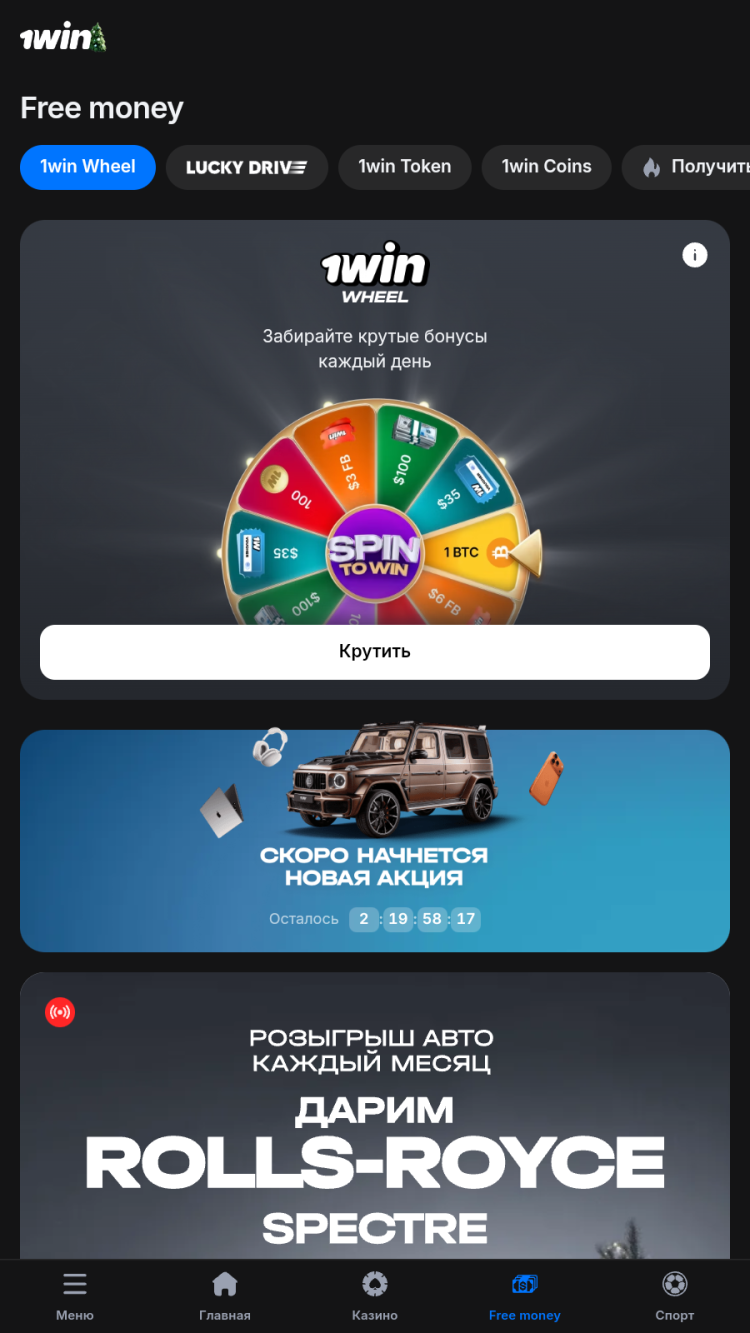750x1333 pixels.
Task: Tap the 1win logo
Action: pyautogui.click(x=63, y=38)
